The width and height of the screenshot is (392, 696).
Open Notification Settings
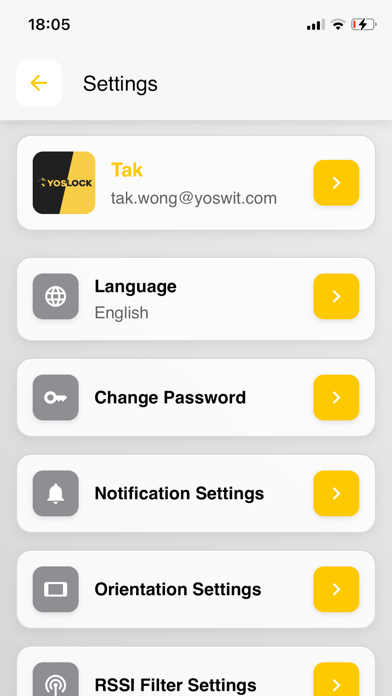[x=196, y=493]
